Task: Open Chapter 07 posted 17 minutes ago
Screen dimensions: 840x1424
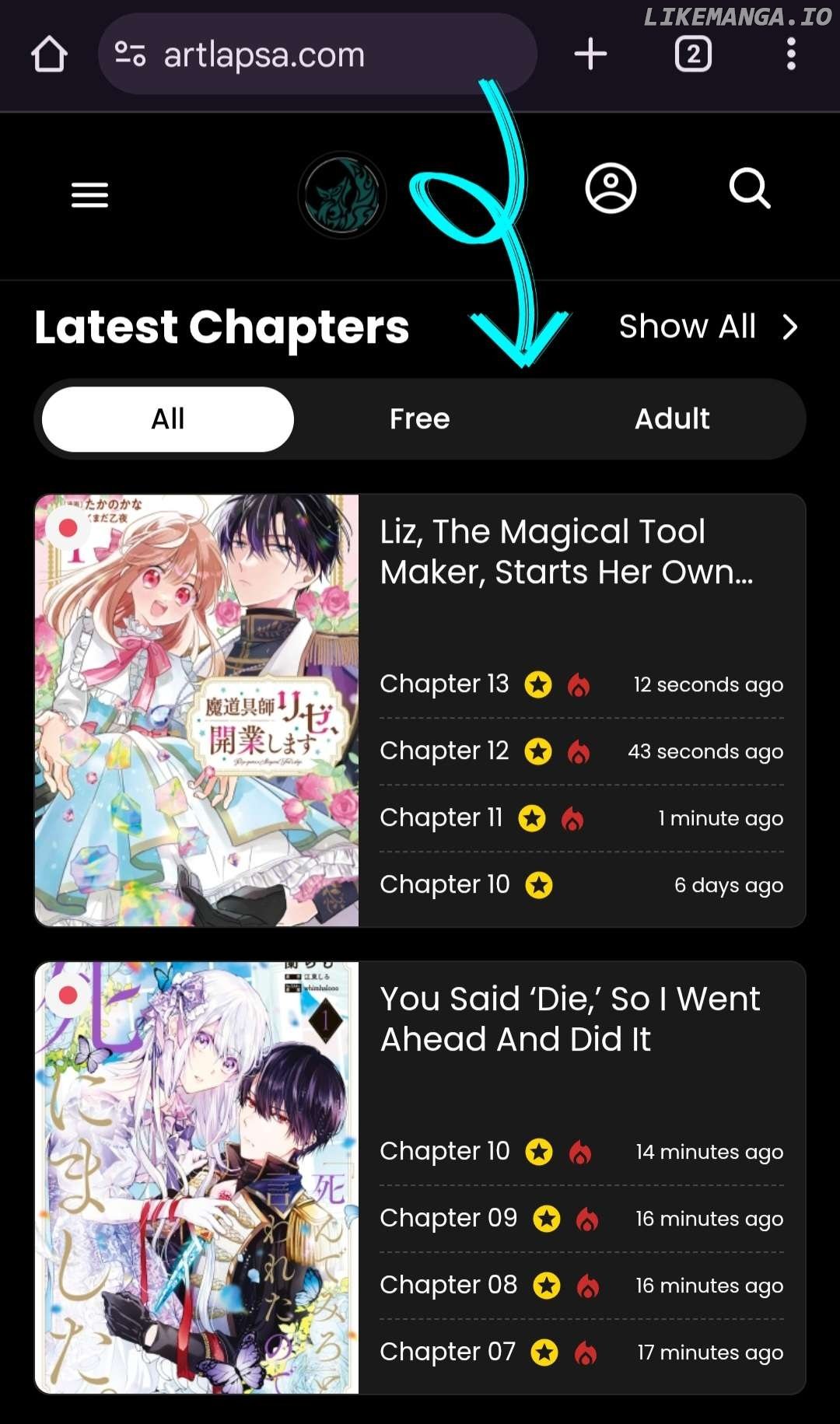Action: pos(447,1352)
